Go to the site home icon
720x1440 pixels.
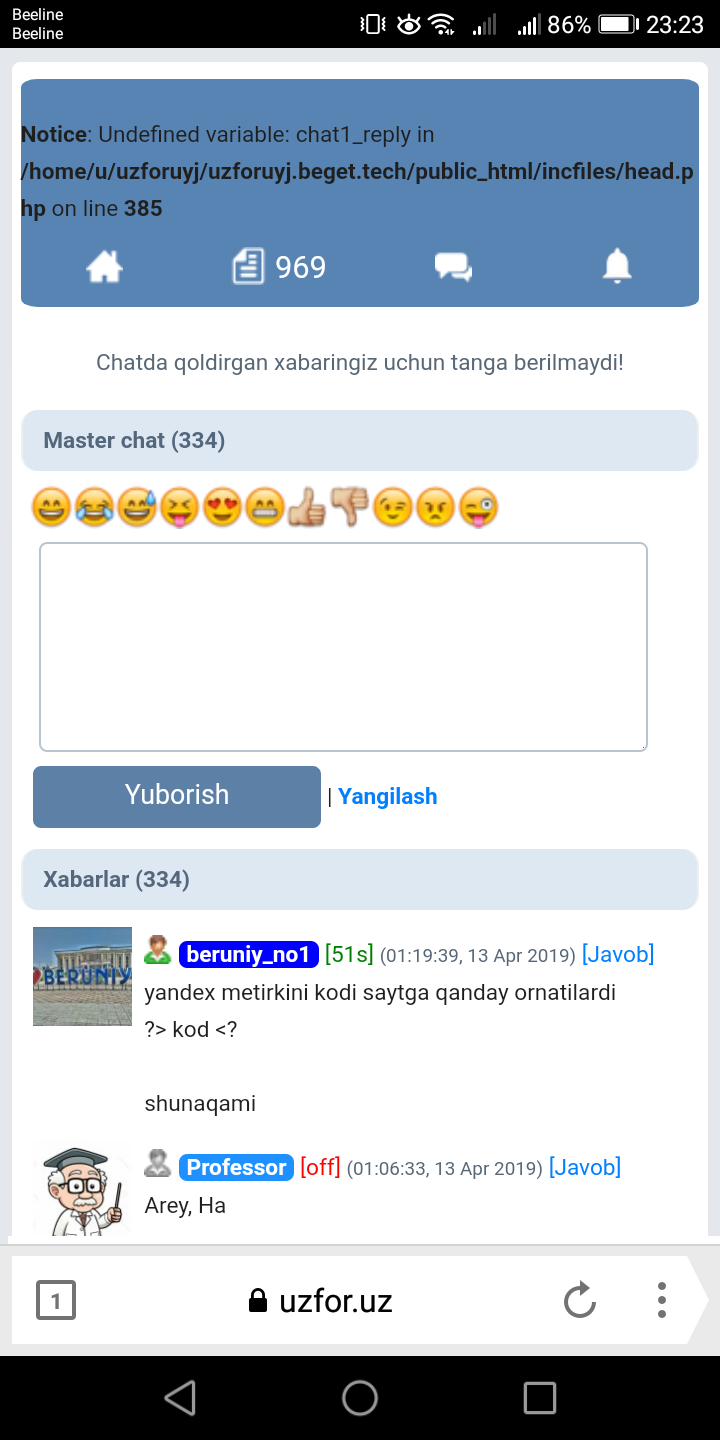coord(105,267)
